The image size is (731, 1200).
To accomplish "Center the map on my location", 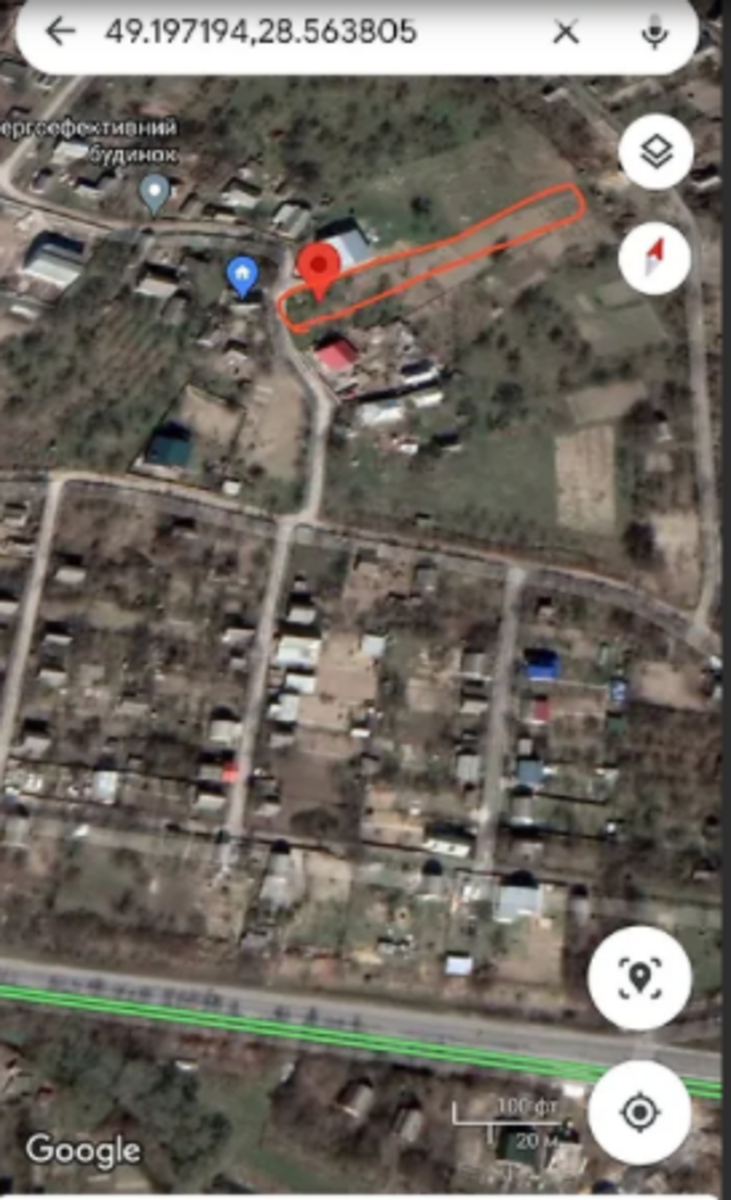I will (x=640, y=1112).
